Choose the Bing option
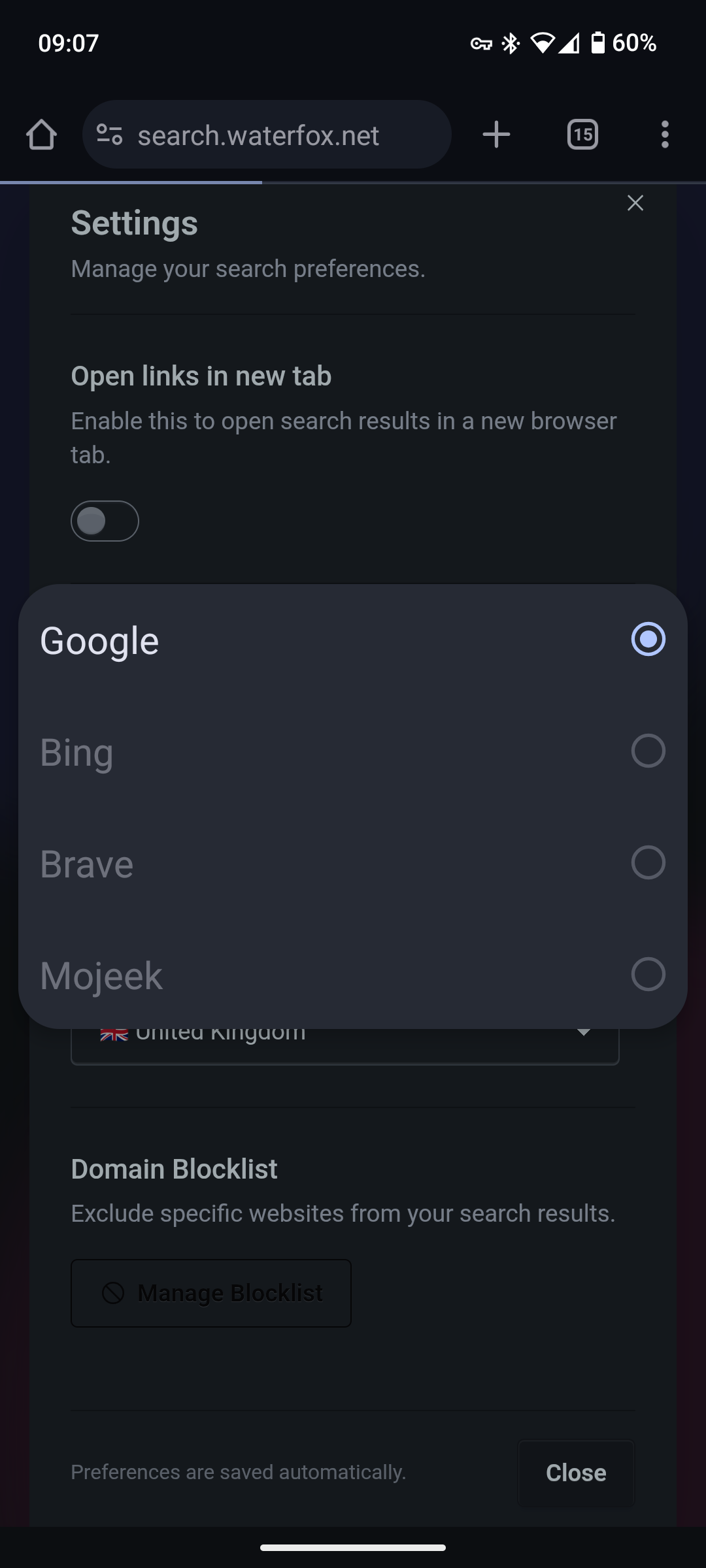This screenshot has height=1568, width=706. (353, 751)
